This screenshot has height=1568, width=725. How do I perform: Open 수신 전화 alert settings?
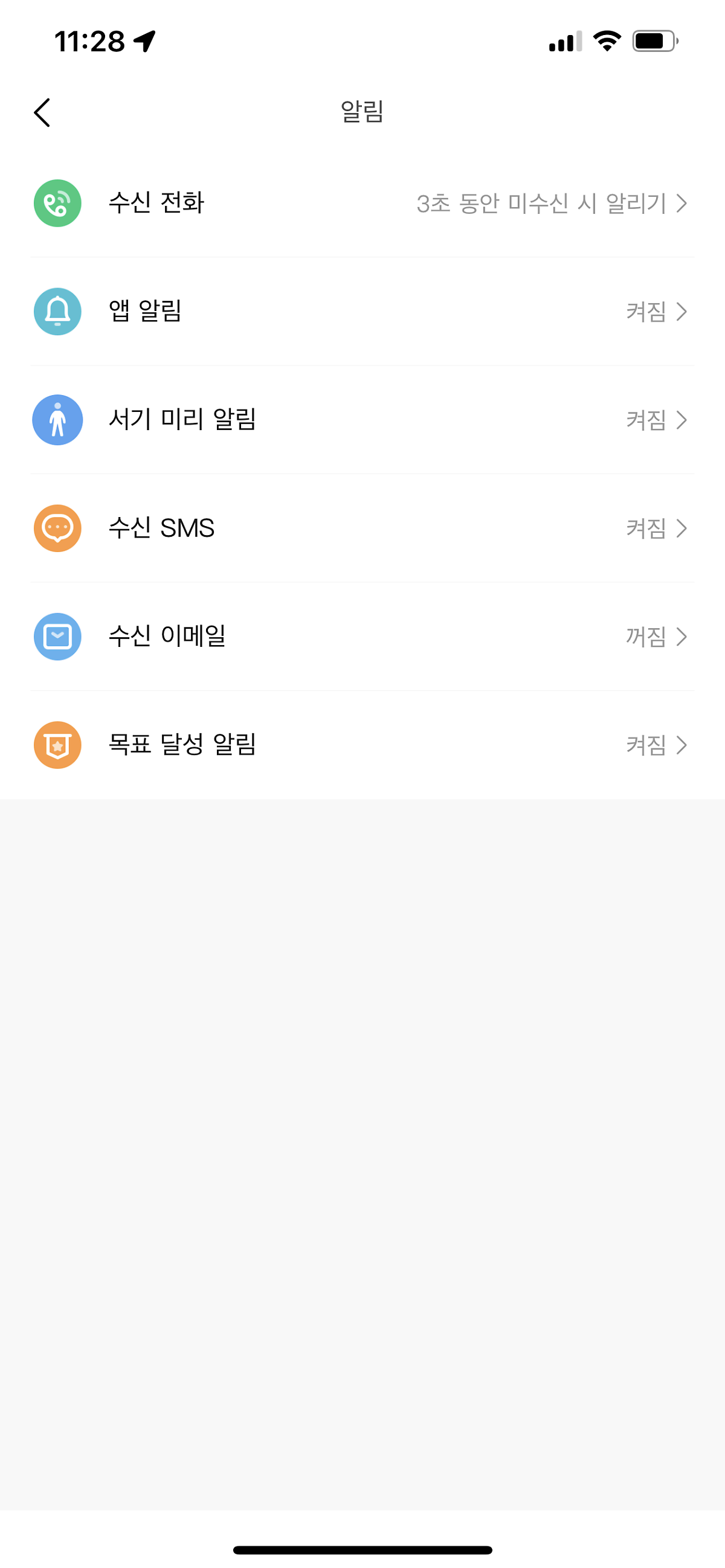(362, 204)
